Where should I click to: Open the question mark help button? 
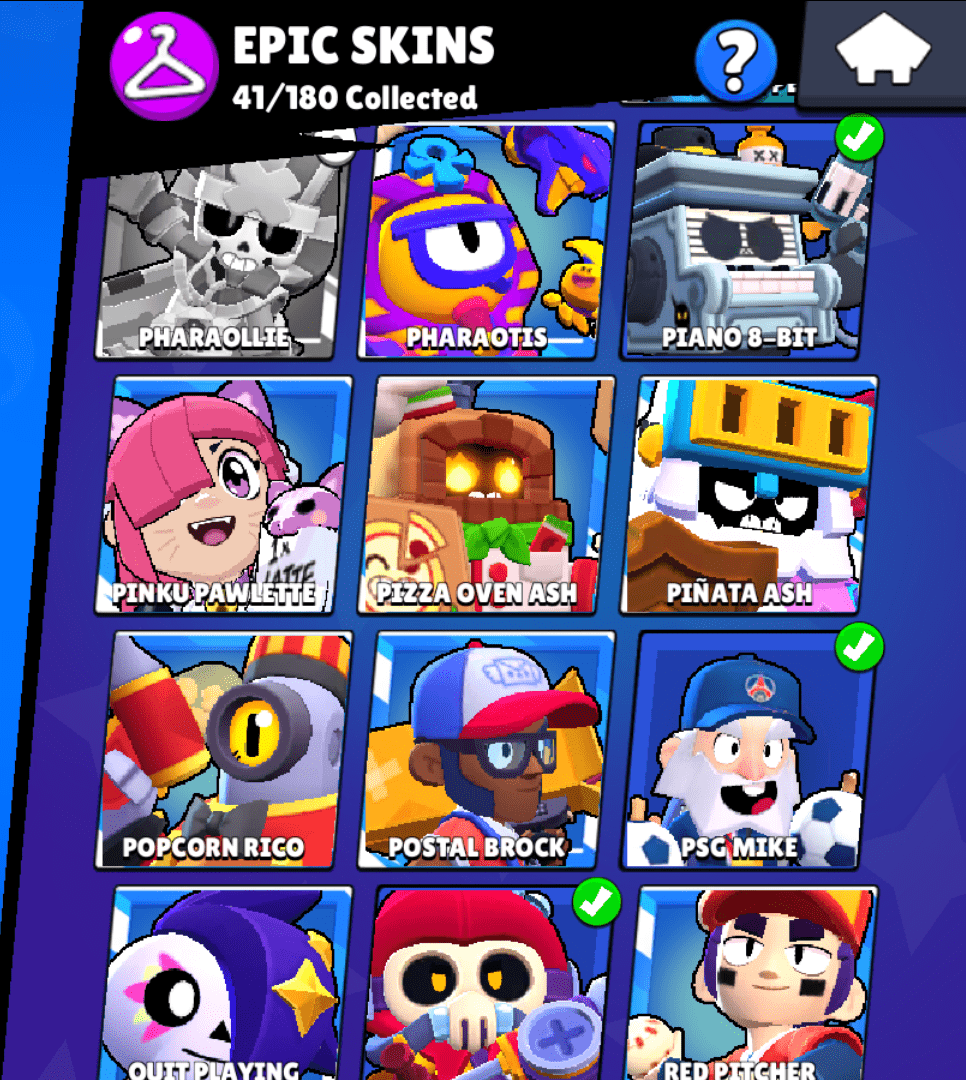point(736,60)
